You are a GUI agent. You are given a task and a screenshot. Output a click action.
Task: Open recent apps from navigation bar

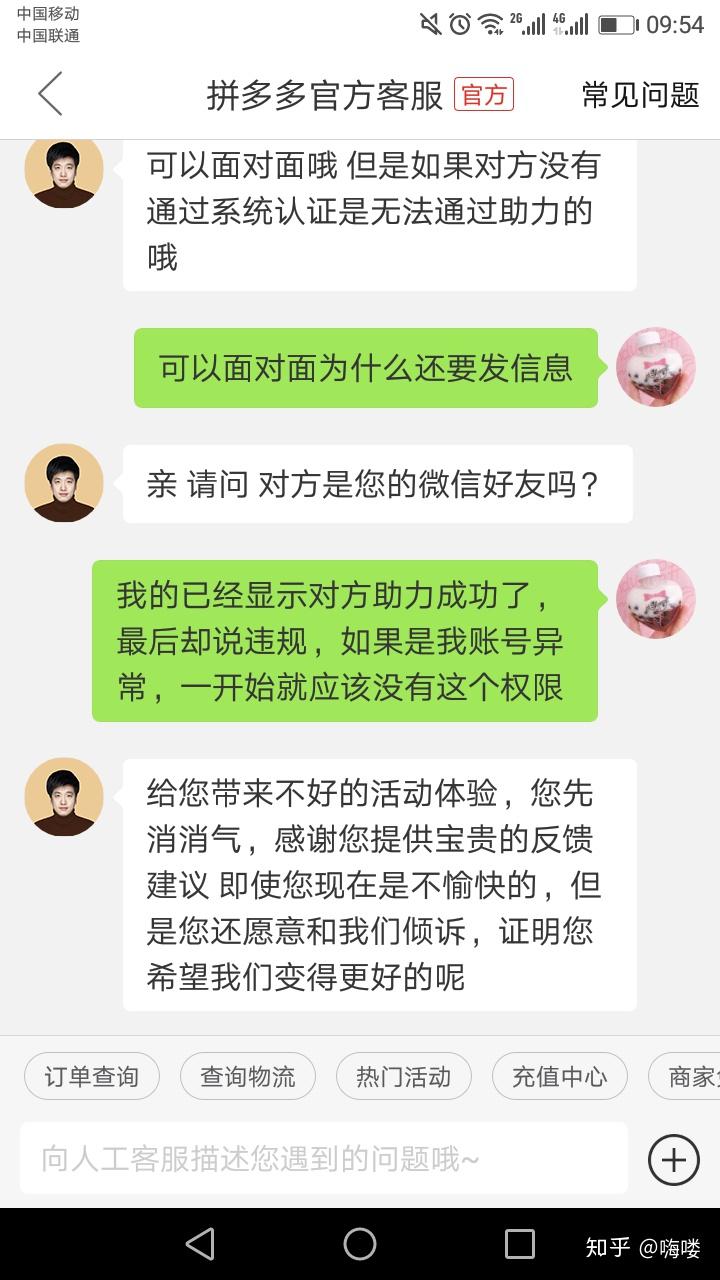(x=520, y=1244)
